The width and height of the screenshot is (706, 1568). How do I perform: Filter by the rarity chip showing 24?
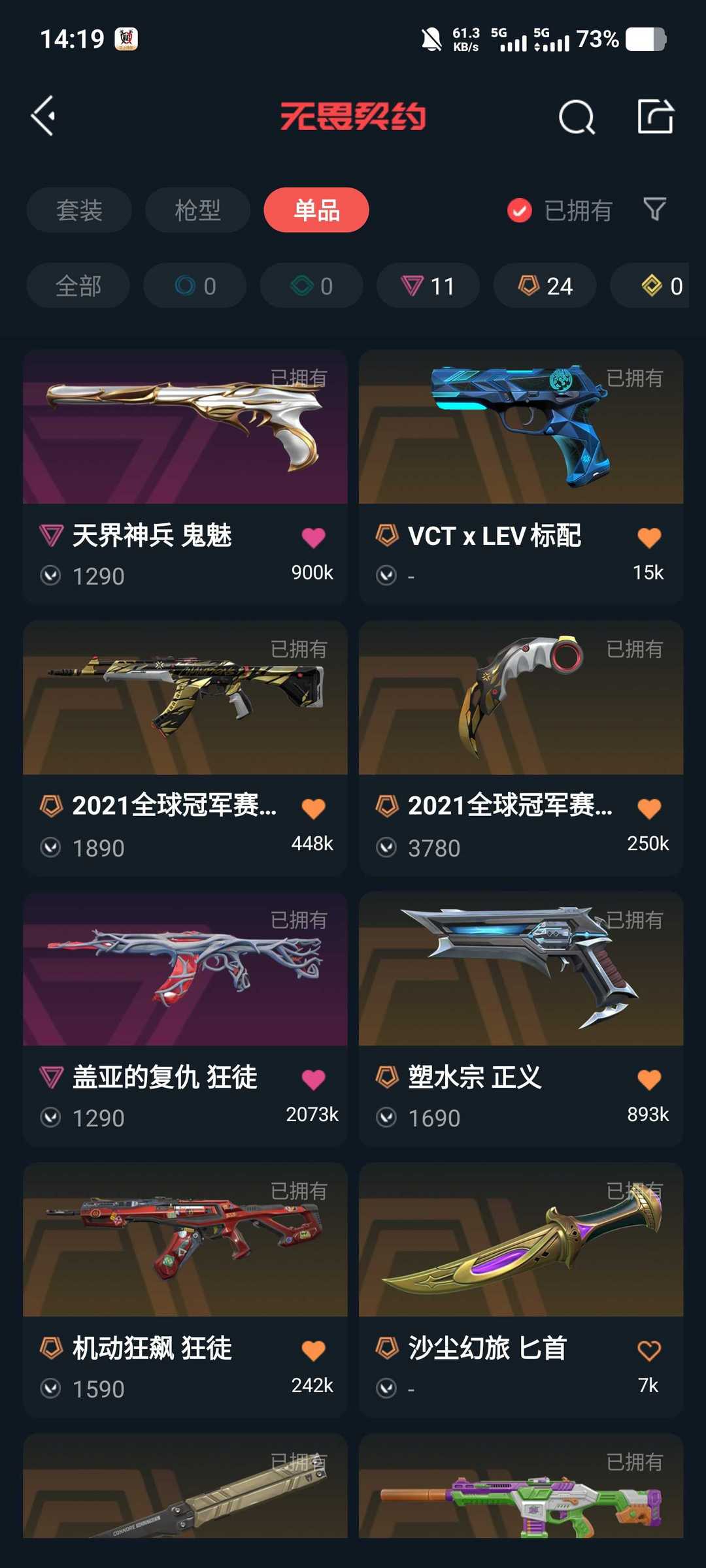(545, 286)
